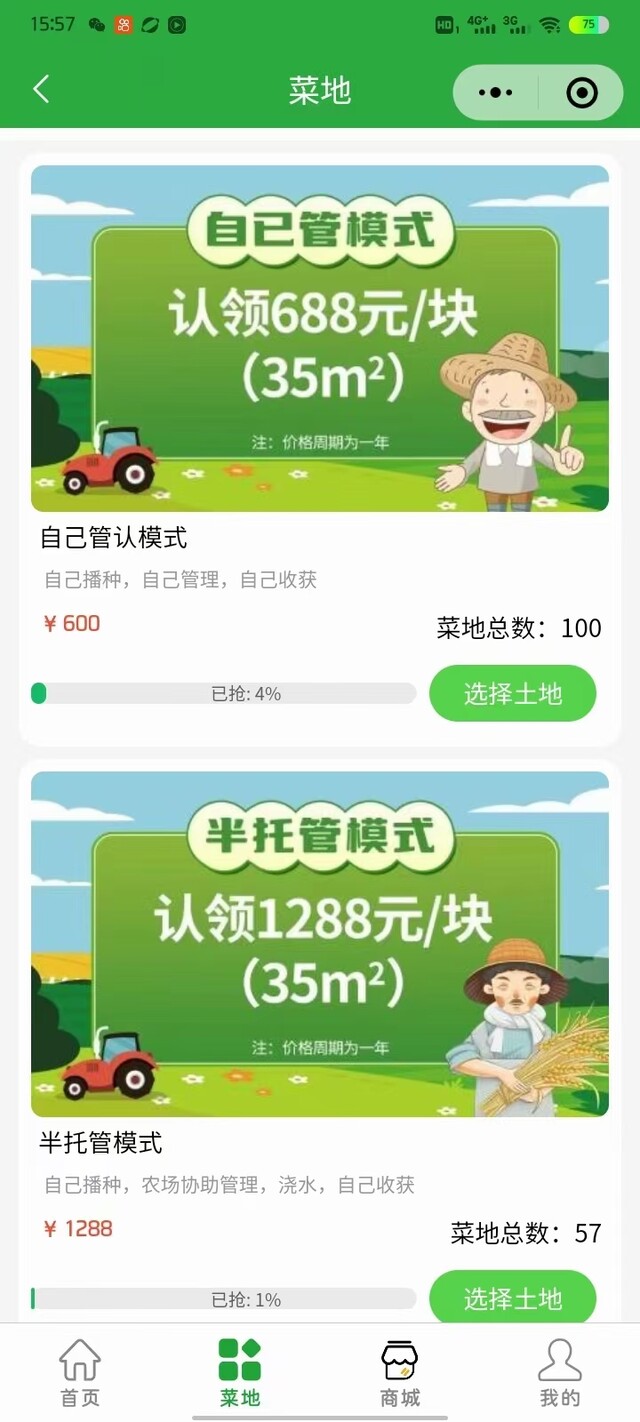Choose 选择土地 for 半托管模式
The width and height of the screenshot is (640, 1422).
click(512, 1298)
